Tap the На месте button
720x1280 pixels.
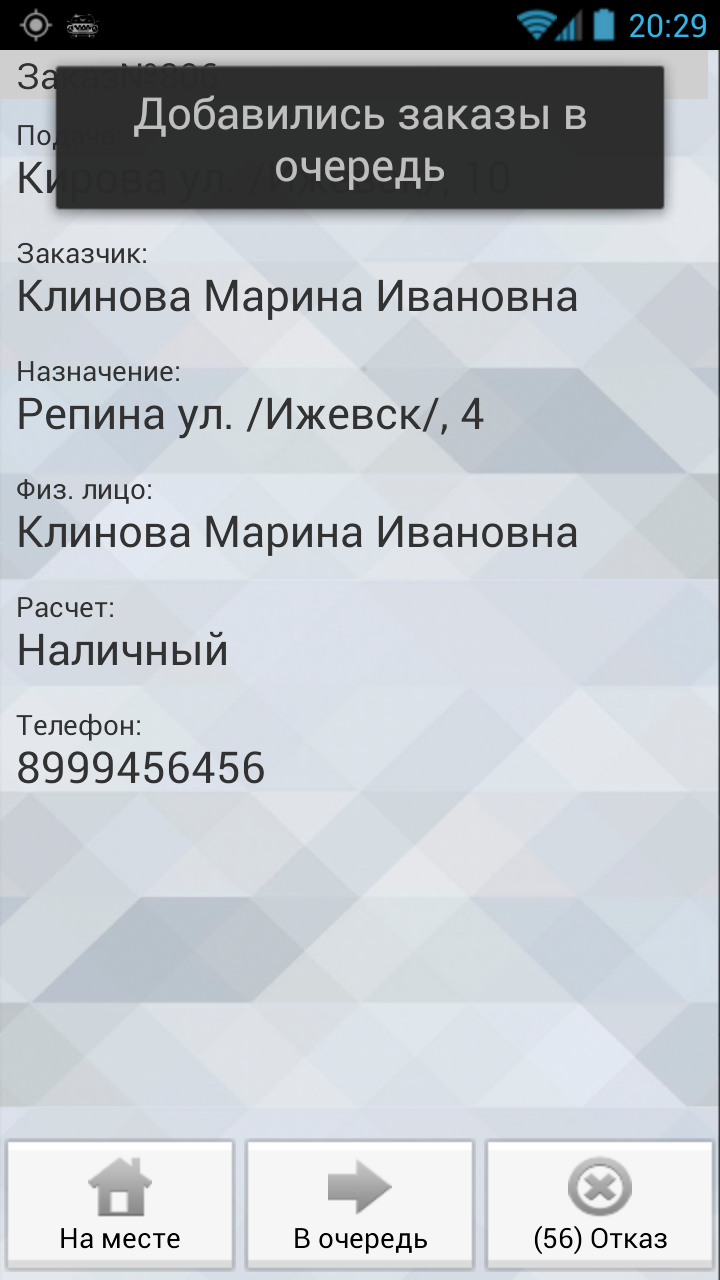(120, 1207)
